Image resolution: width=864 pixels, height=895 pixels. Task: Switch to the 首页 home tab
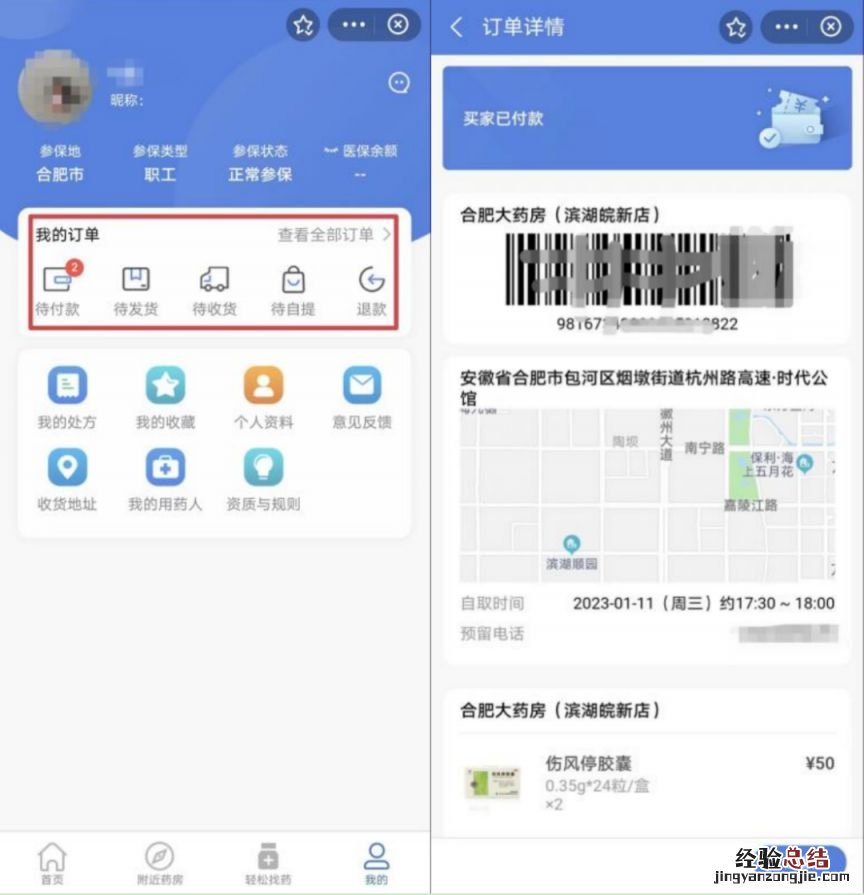[x=52, y=863]
